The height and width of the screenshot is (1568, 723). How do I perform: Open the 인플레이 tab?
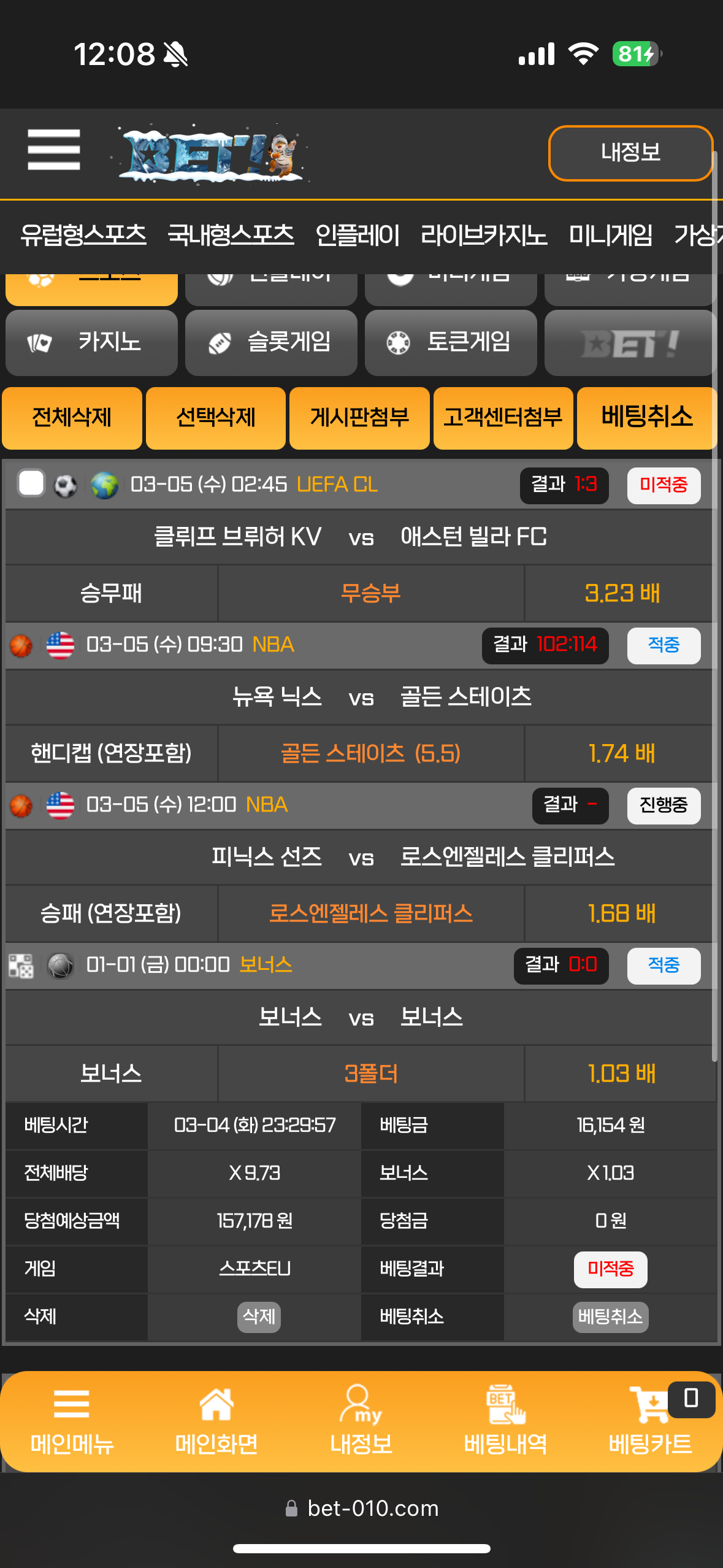coord(357,235)
